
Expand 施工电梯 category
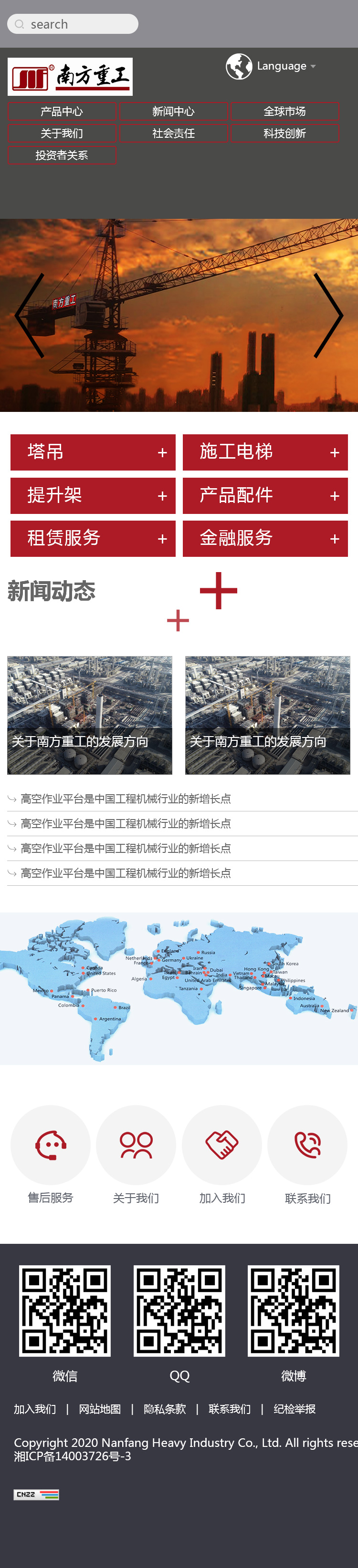click(x=265, y=452)
